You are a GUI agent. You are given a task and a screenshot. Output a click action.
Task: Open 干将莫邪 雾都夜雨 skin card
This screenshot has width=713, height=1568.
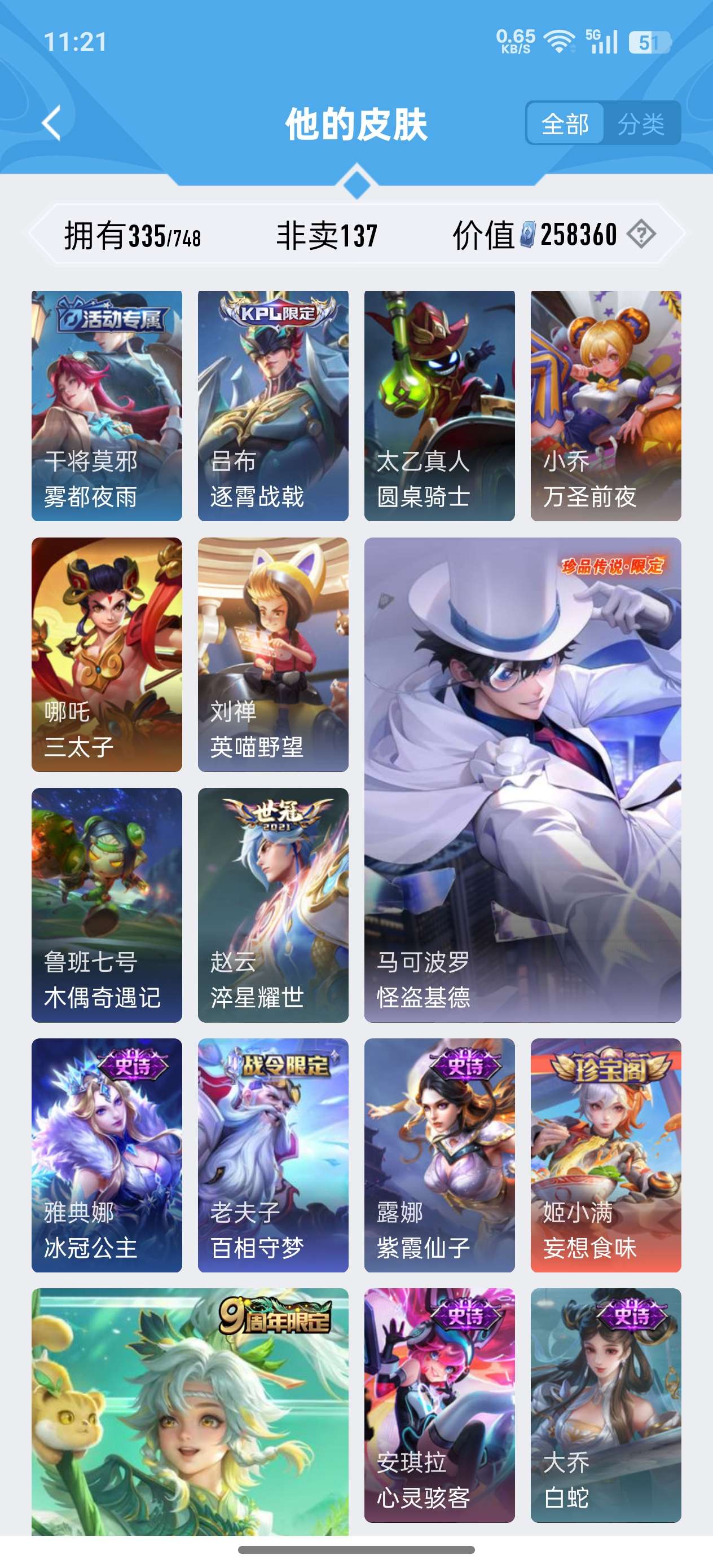[107, 406]
